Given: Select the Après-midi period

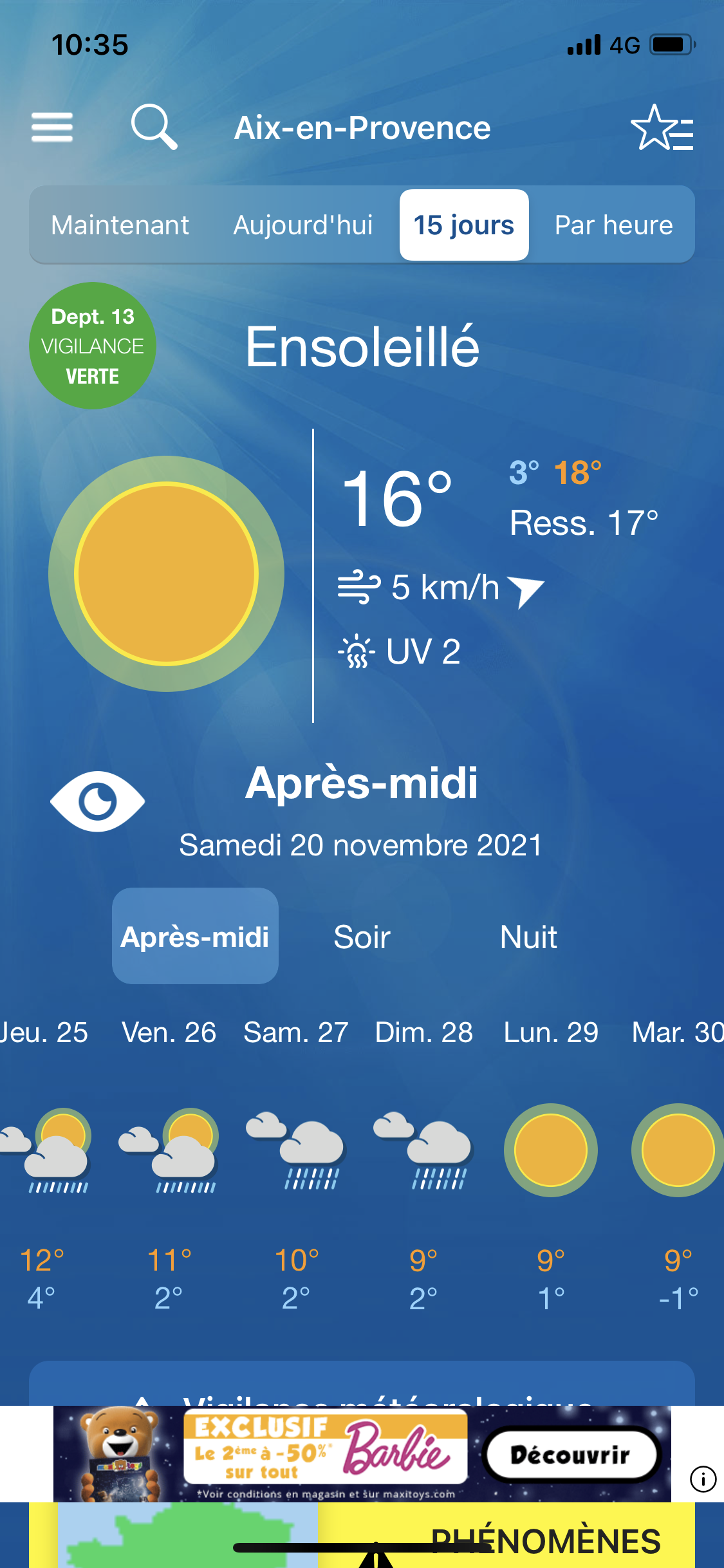Looking at the screenshot, I should tap(195, 936).
